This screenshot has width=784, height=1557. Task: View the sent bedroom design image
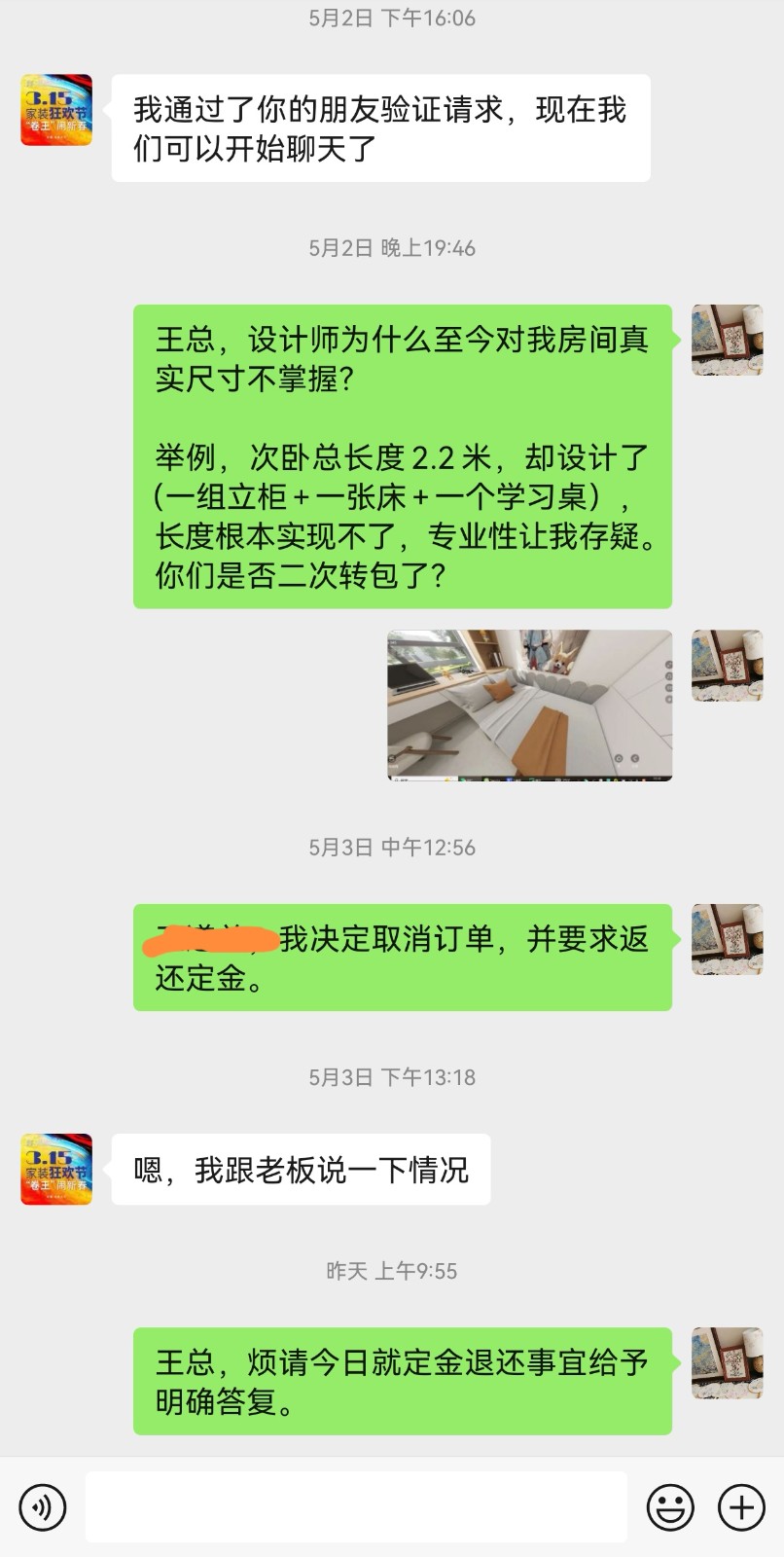click(x=529, y=706)
